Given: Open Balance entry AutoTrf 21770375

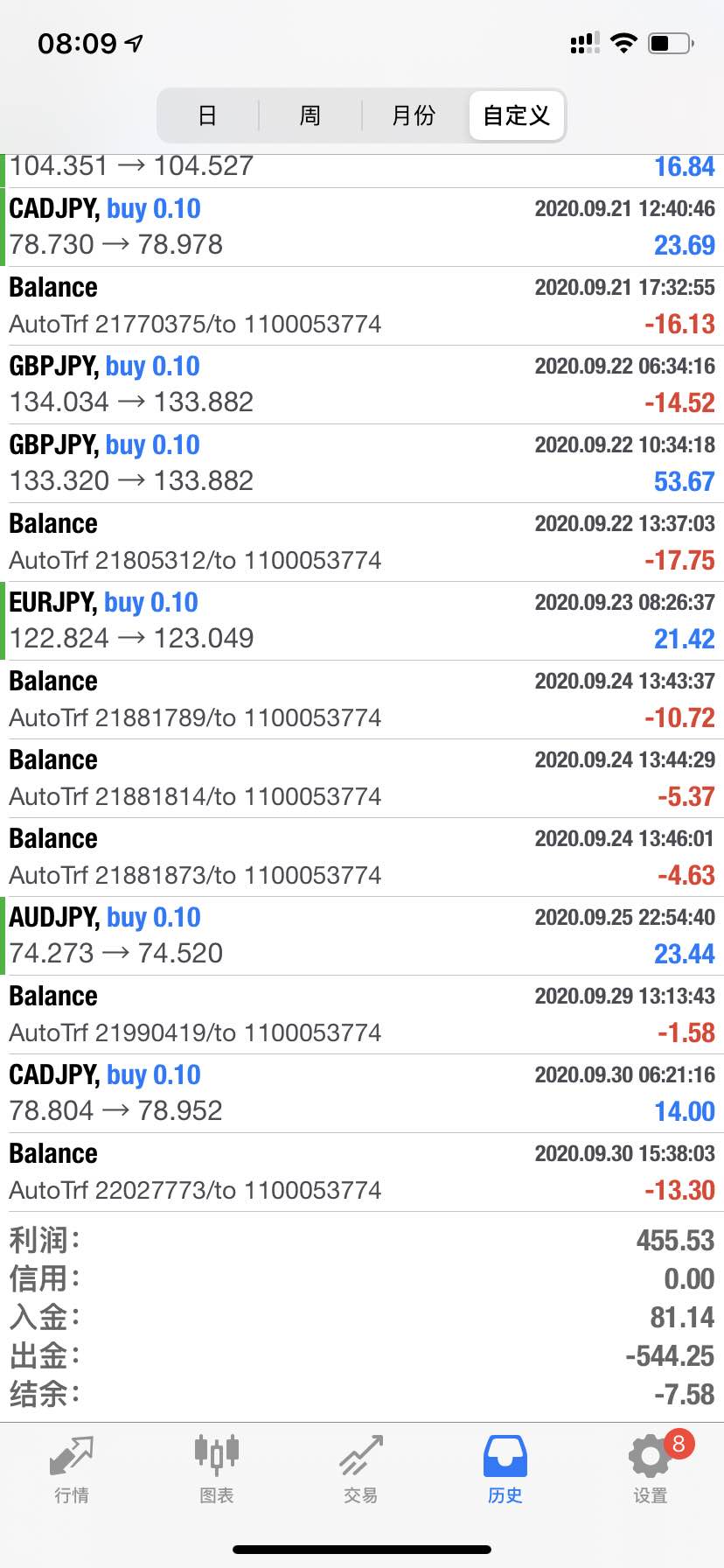Looking at the screenshot, I should coord(362,306).
